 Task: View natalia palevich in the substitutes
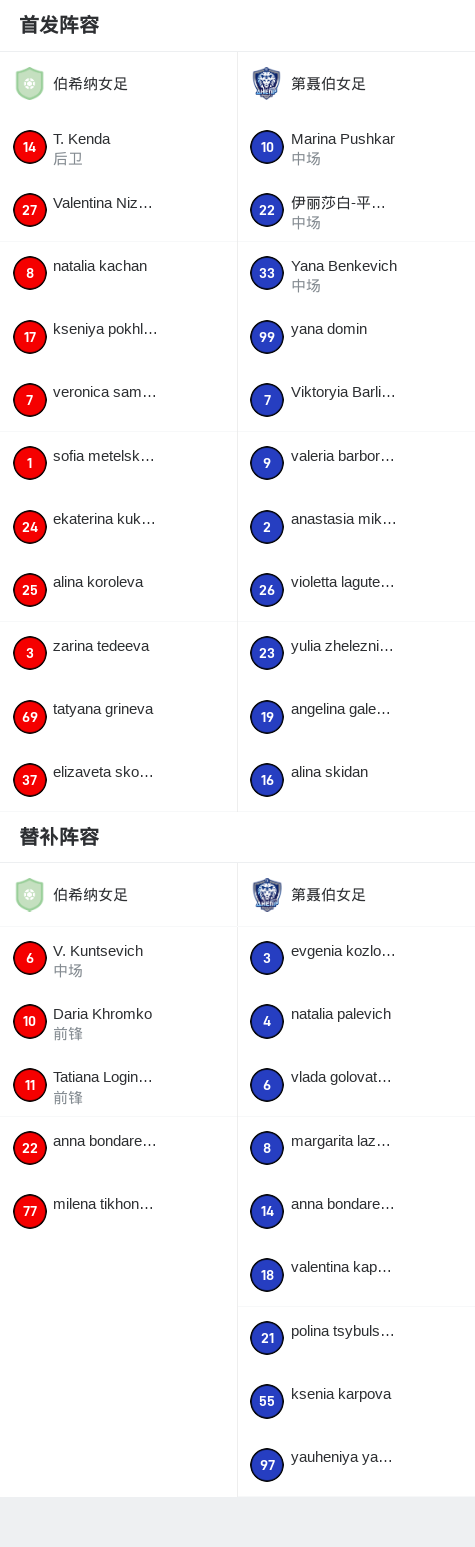pyautogui.click(x=356, y=1022)
